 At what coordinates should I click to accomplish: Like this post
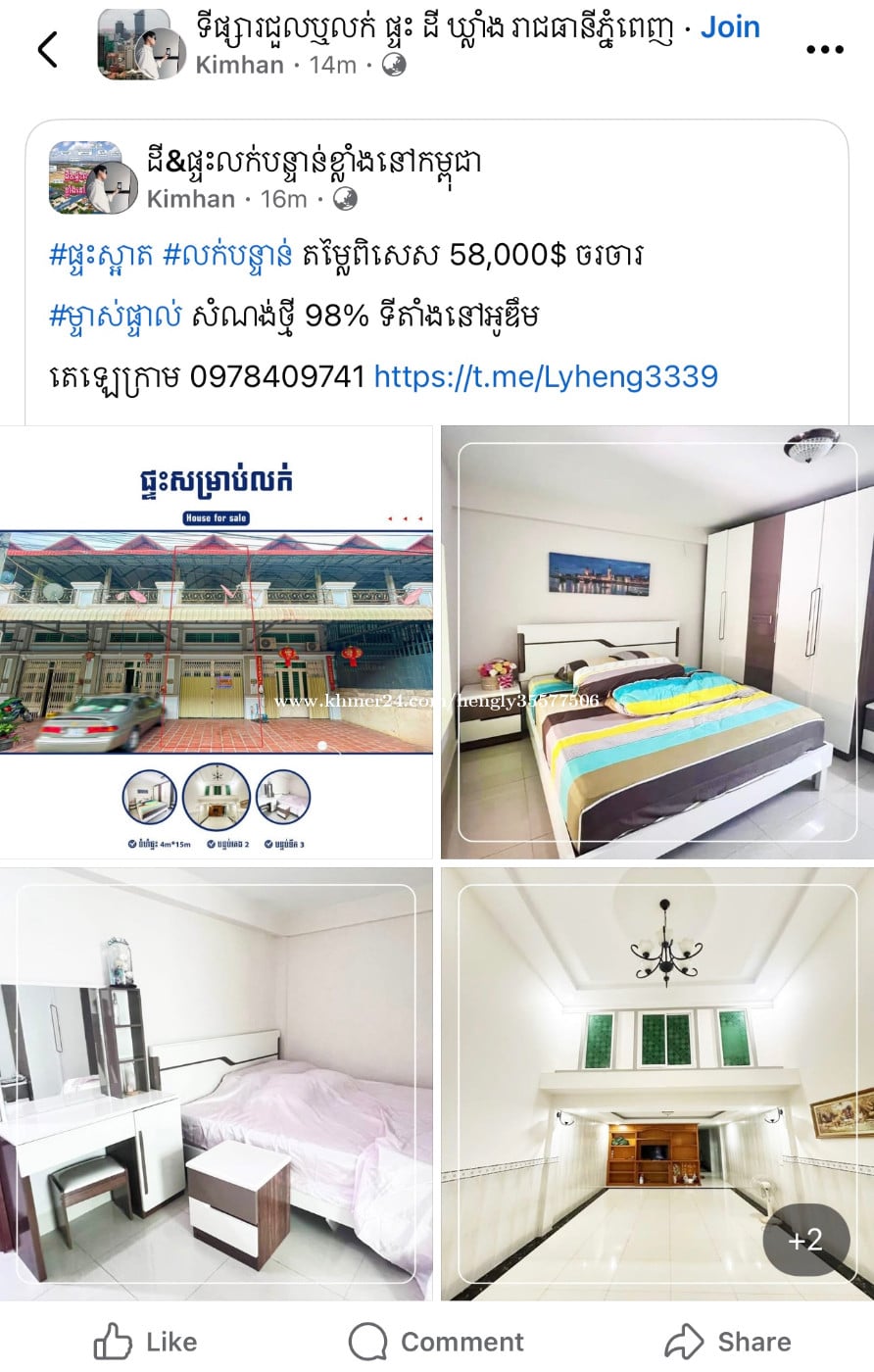145,1342
